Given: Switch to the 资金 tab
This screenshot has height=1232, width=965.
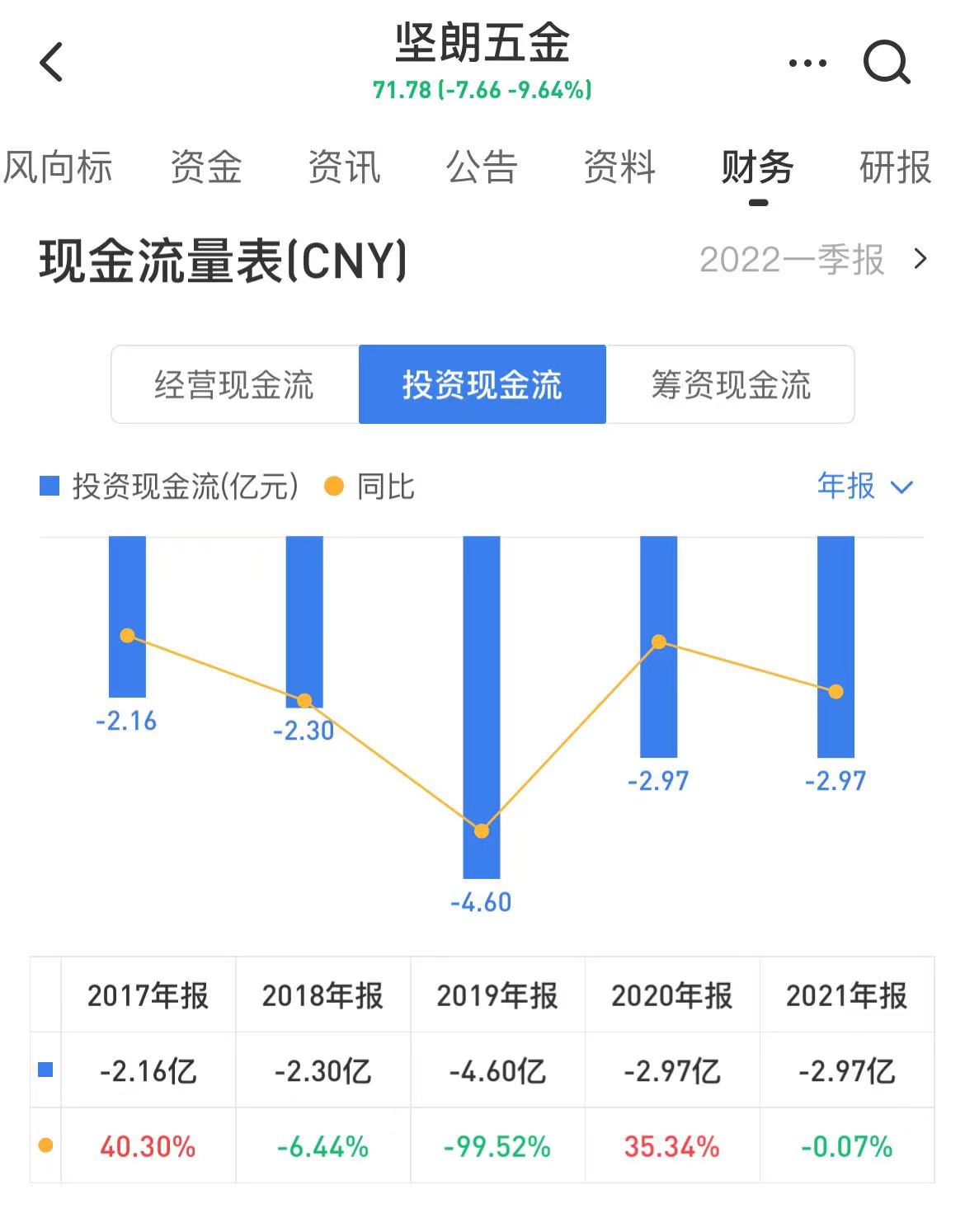Looking at the screenshot, I should [x=206, y=167].
